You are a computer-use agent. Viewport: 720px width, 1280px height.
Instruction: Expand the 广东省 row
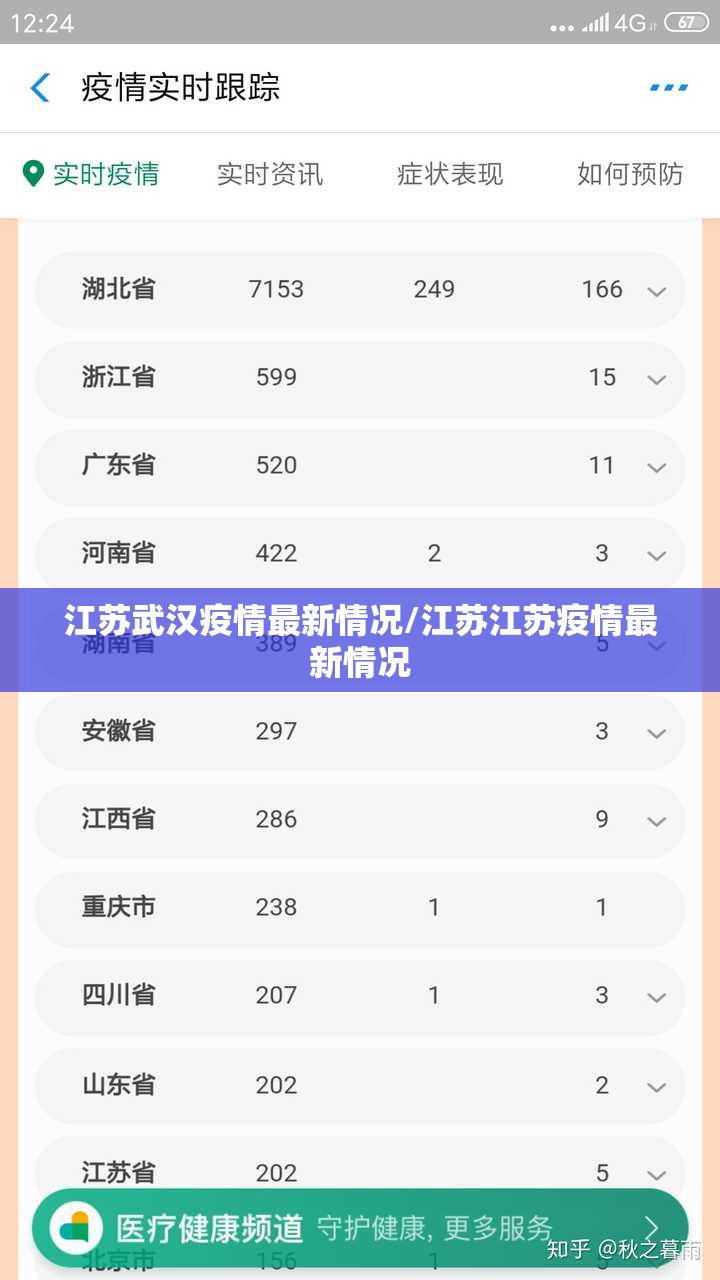pos(656,467)
